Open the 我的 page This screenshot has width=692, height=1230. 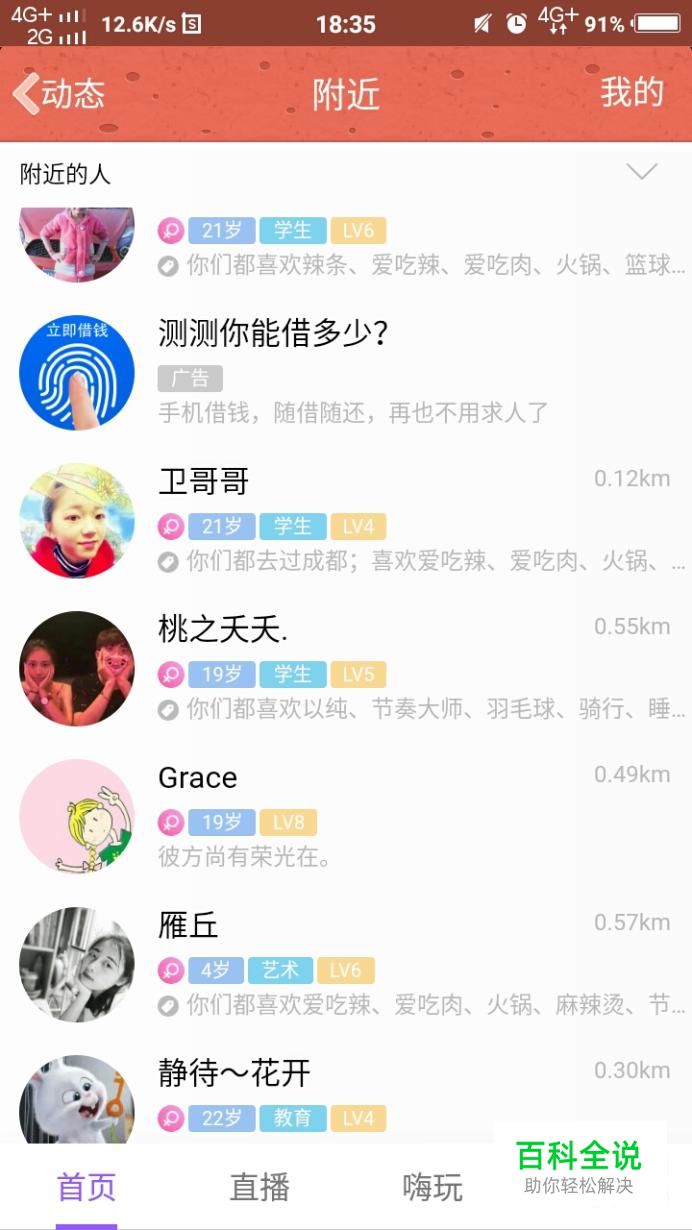(x=631, y=92)
